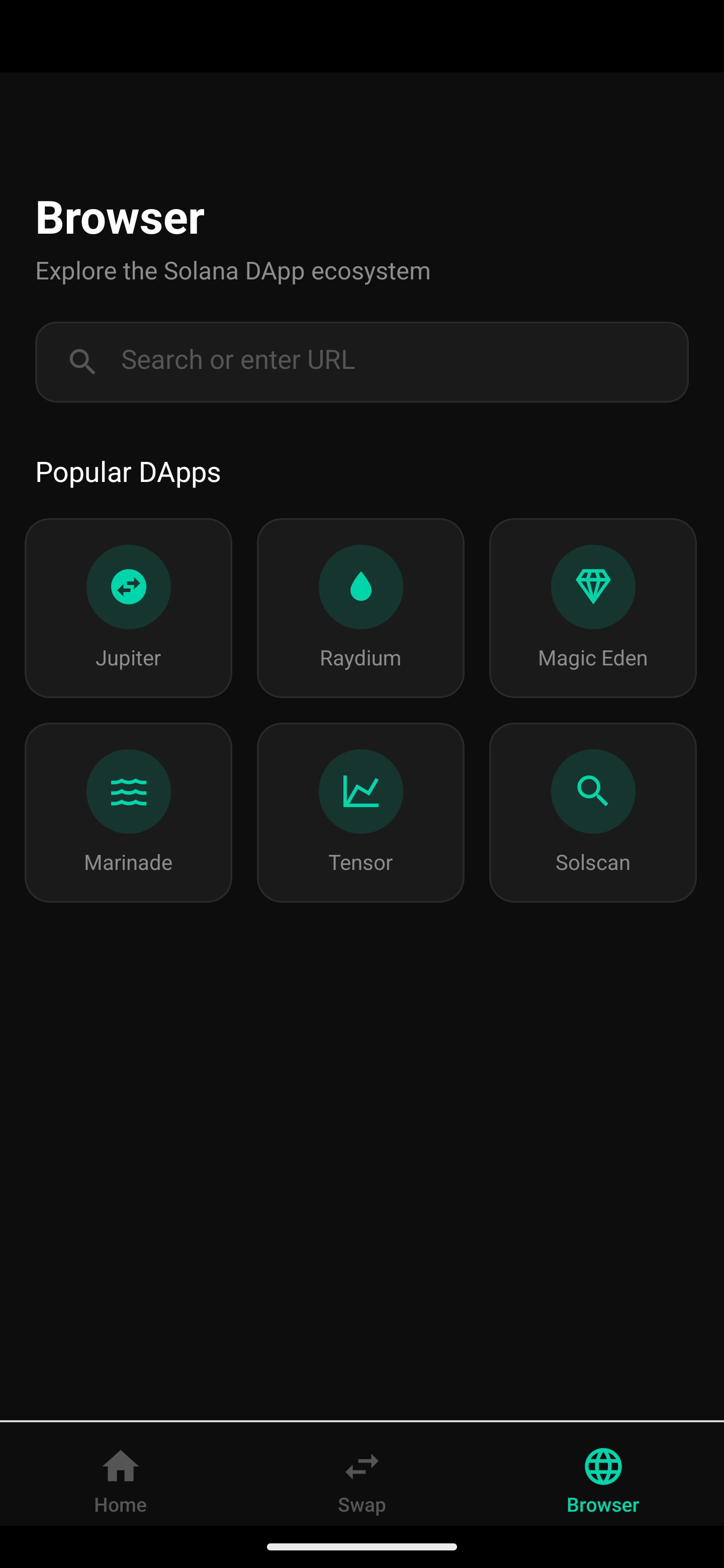Open the Tensor DApp card
Screen dimensions: 724x1568
(x=360, y=812)
